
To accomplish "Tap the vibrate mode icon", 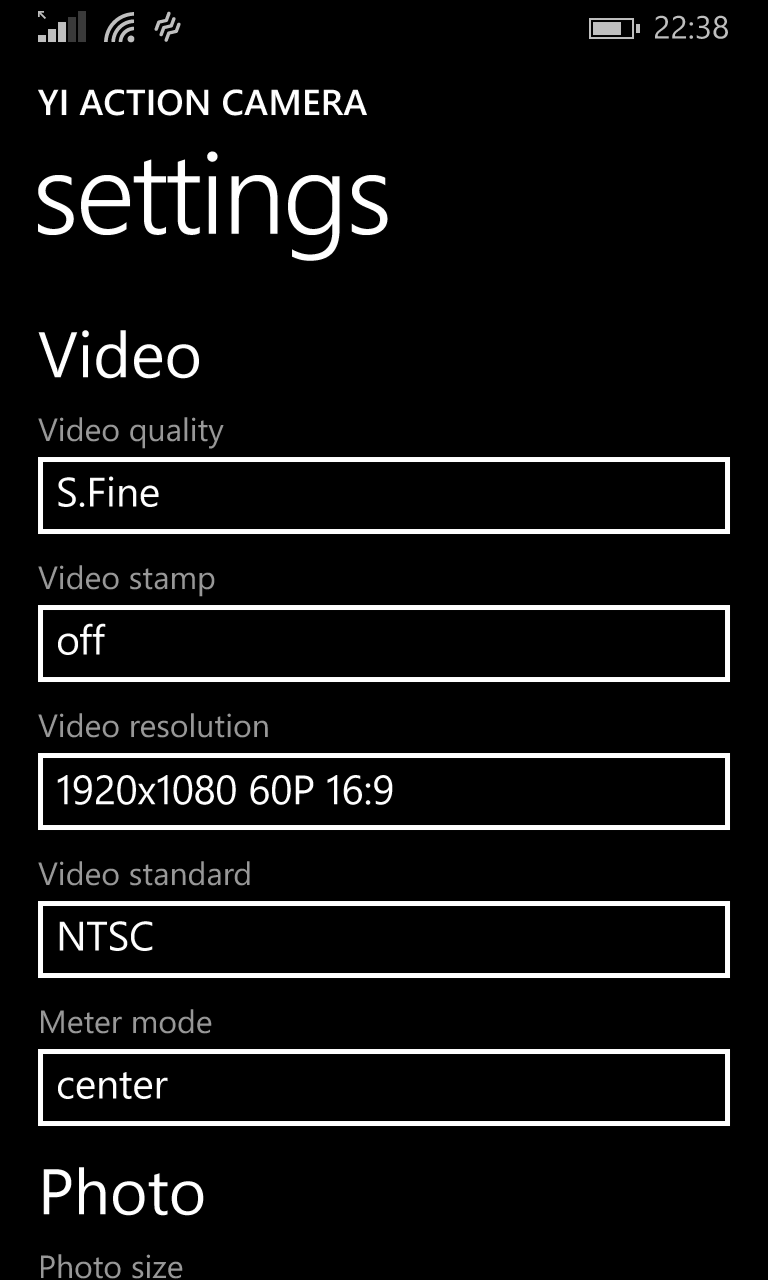I will point(165,28).
